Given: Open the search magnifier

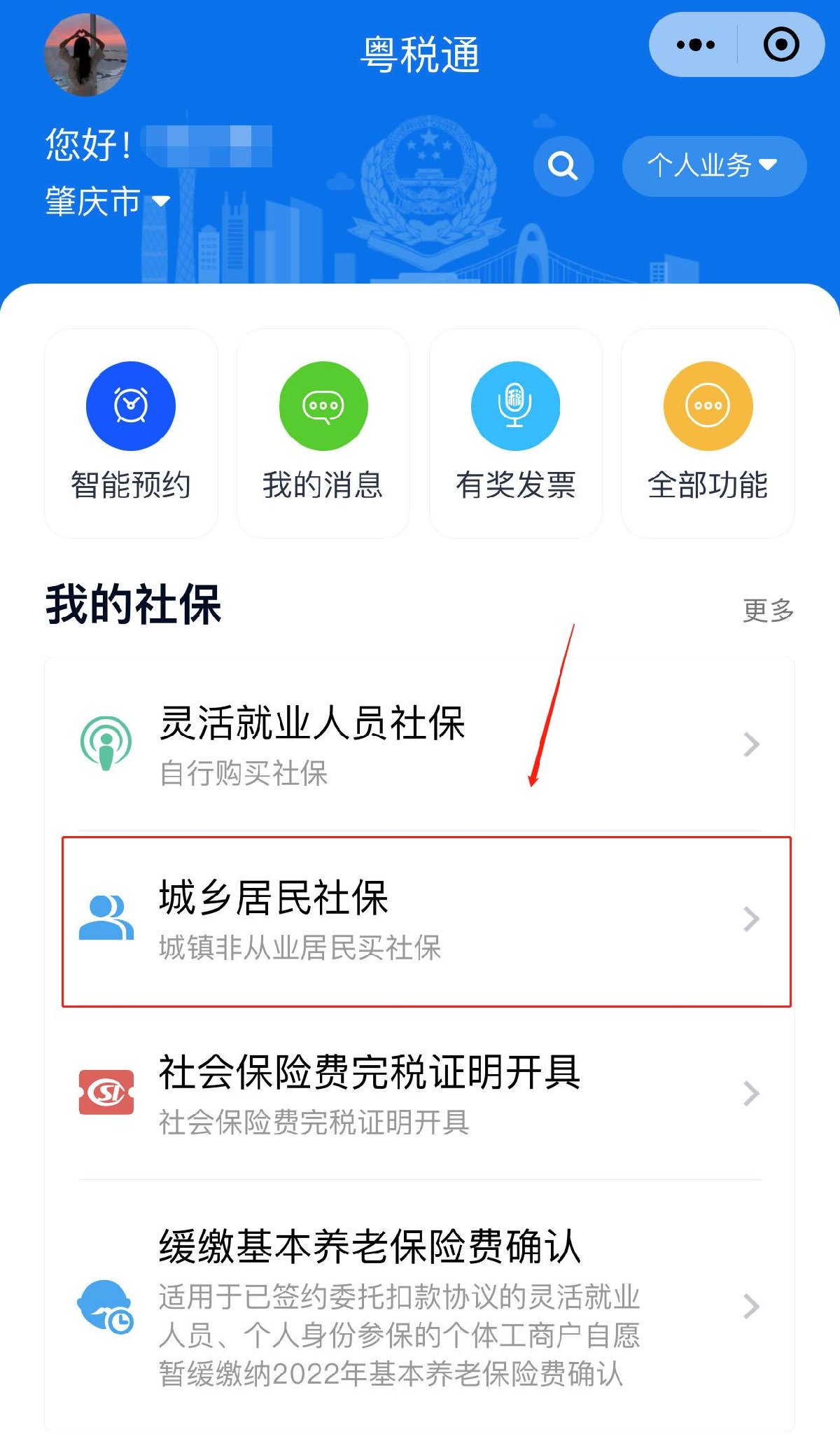Looking at the screenshot, I should coord(563,166).
